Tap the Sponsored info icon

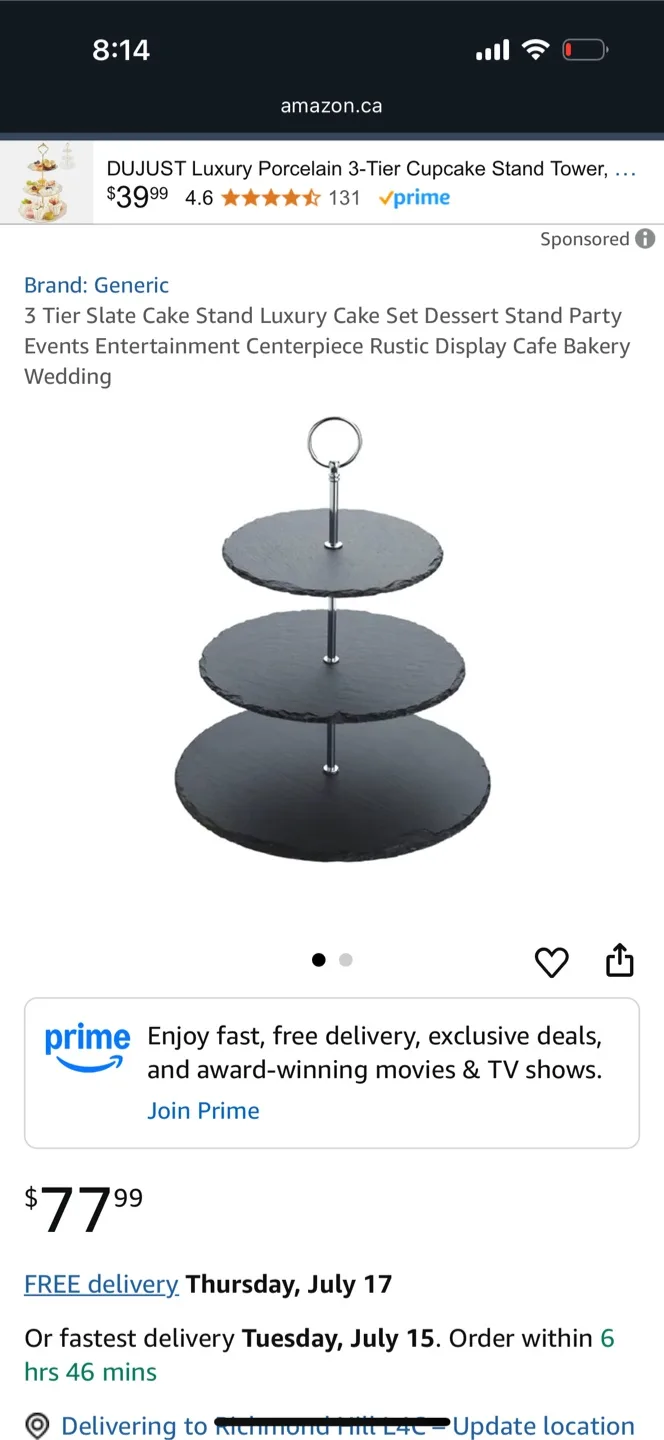point(646,239)
